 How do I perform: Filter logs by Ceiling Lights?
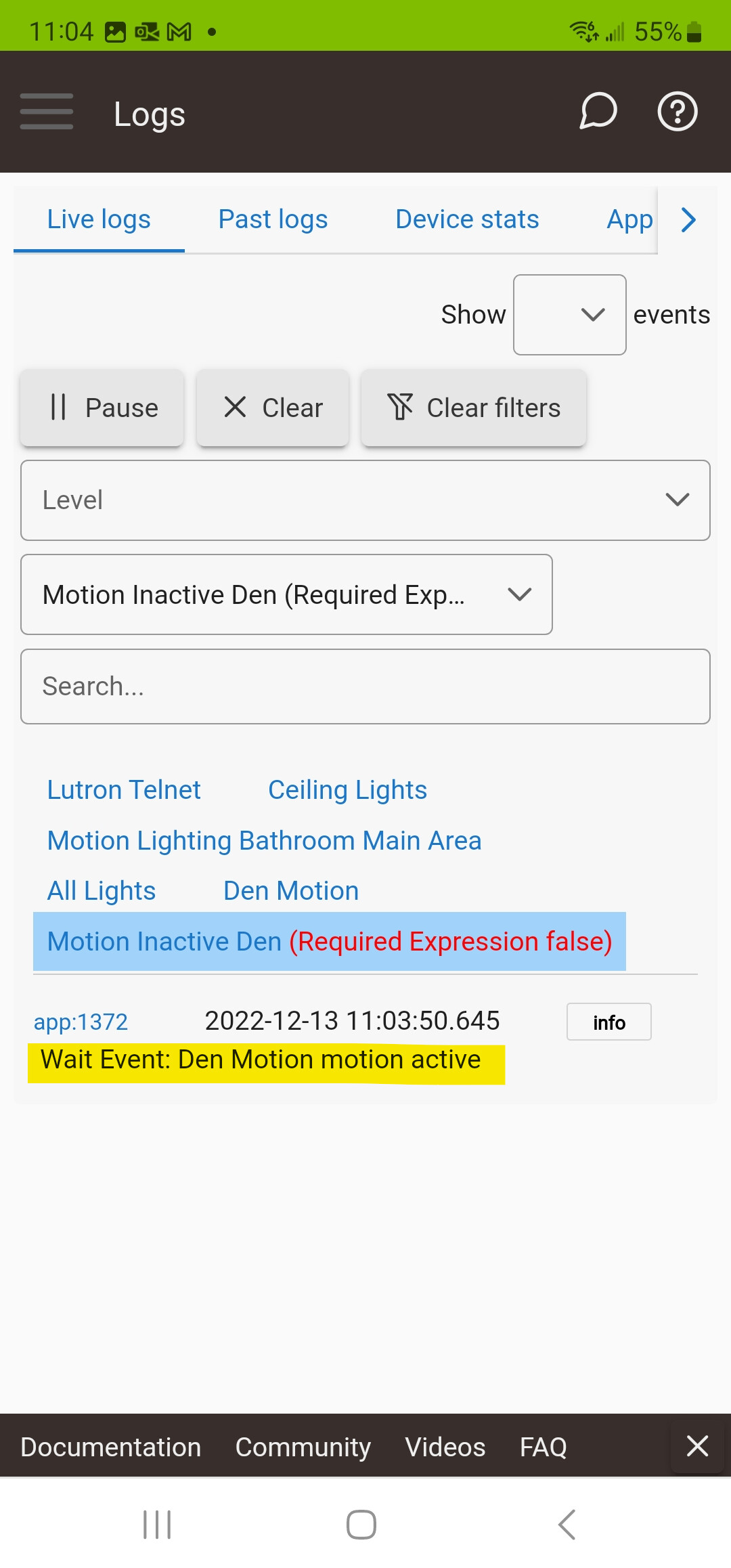point(347,790)
